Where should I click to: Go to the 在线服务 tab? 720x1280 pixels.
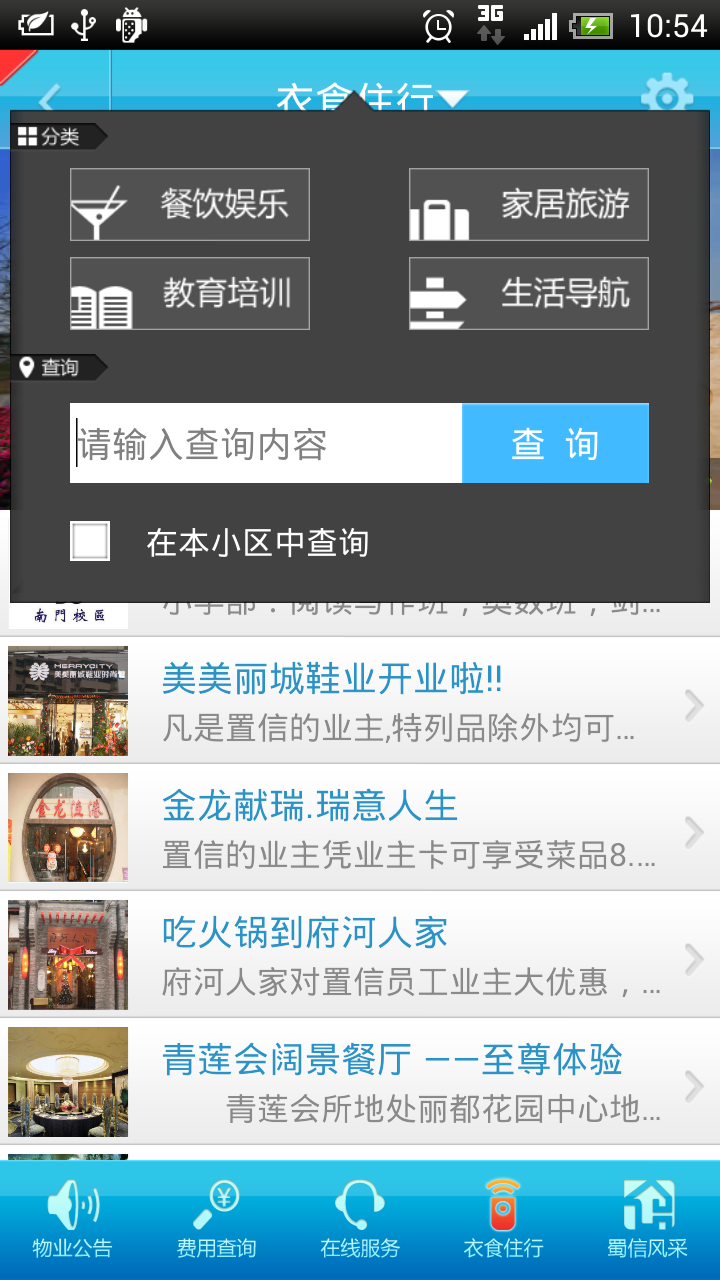(360, 1220)
